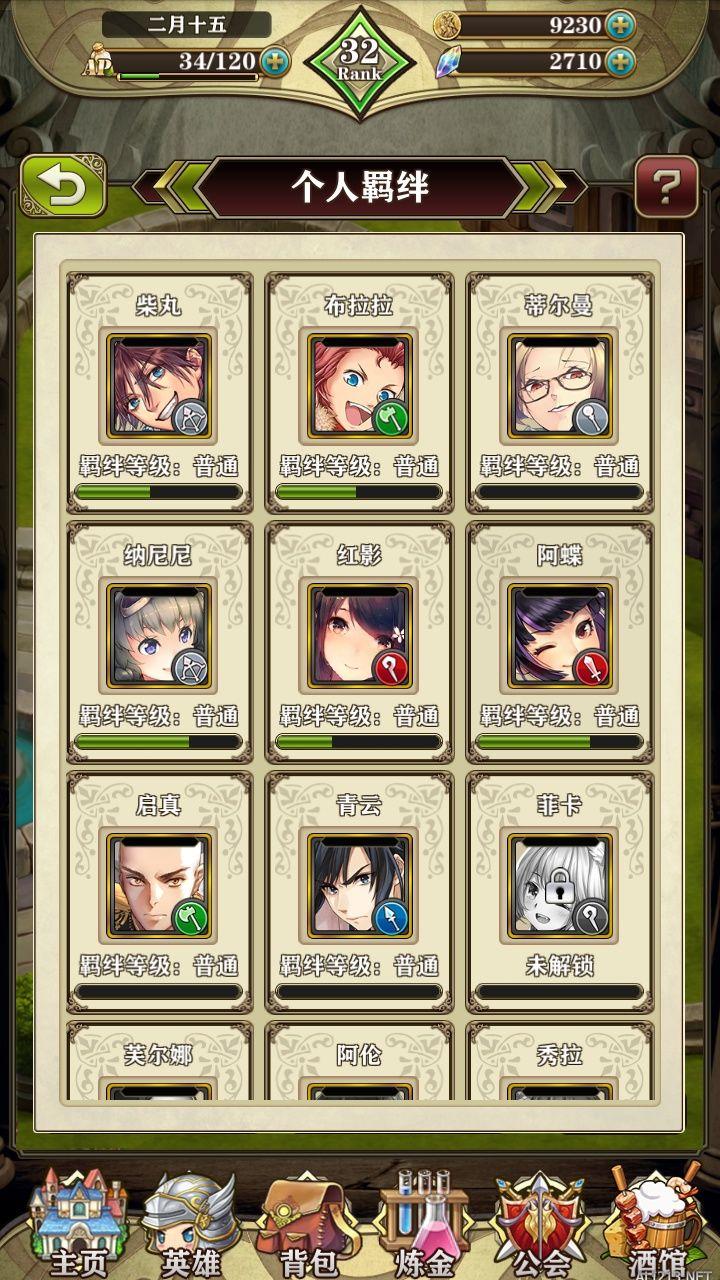Add crystals with the plus icon

pos(620,61)
